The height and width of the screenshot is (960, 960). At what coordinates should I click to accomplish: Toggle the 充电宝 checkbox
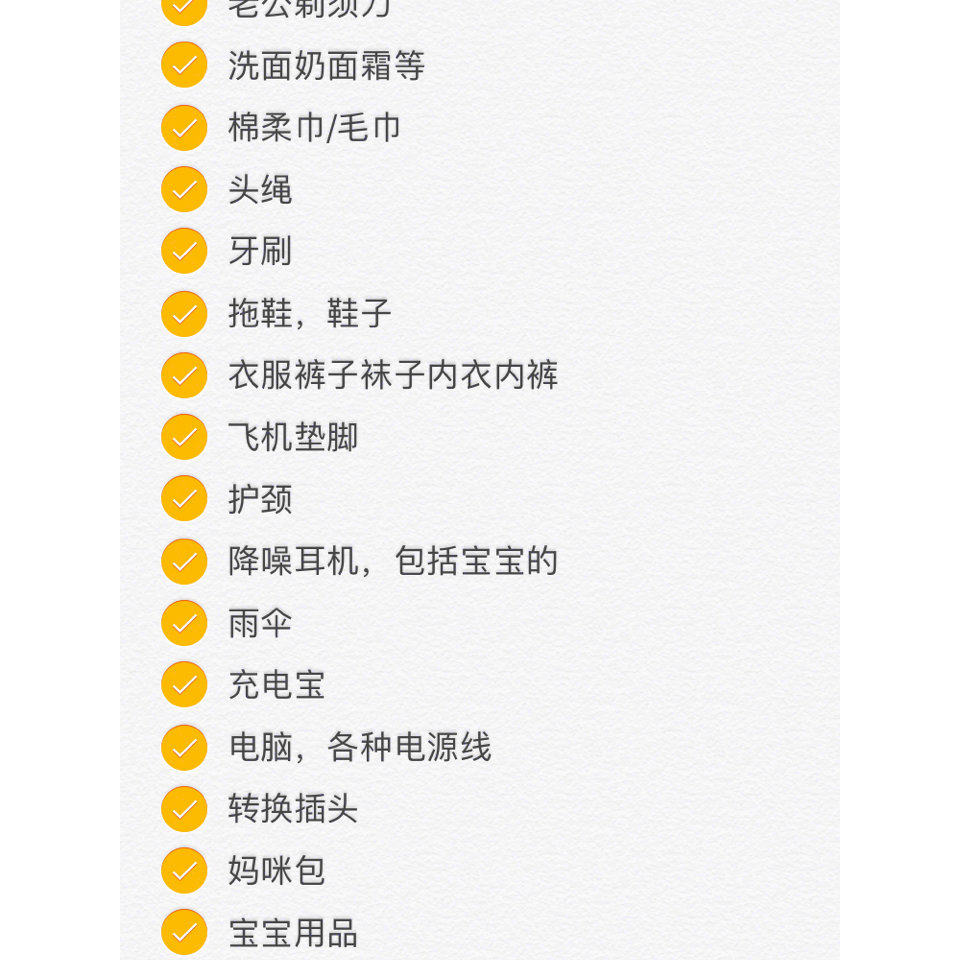184,685
